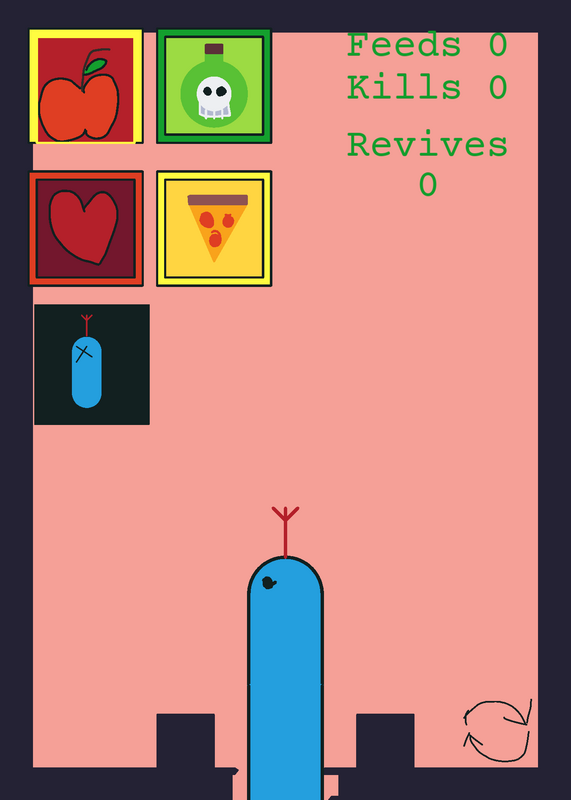Image resolution: width=571 pixels, height=800 pixels.
Task: Choose the poison skull bottle
Action: [214, 86]
